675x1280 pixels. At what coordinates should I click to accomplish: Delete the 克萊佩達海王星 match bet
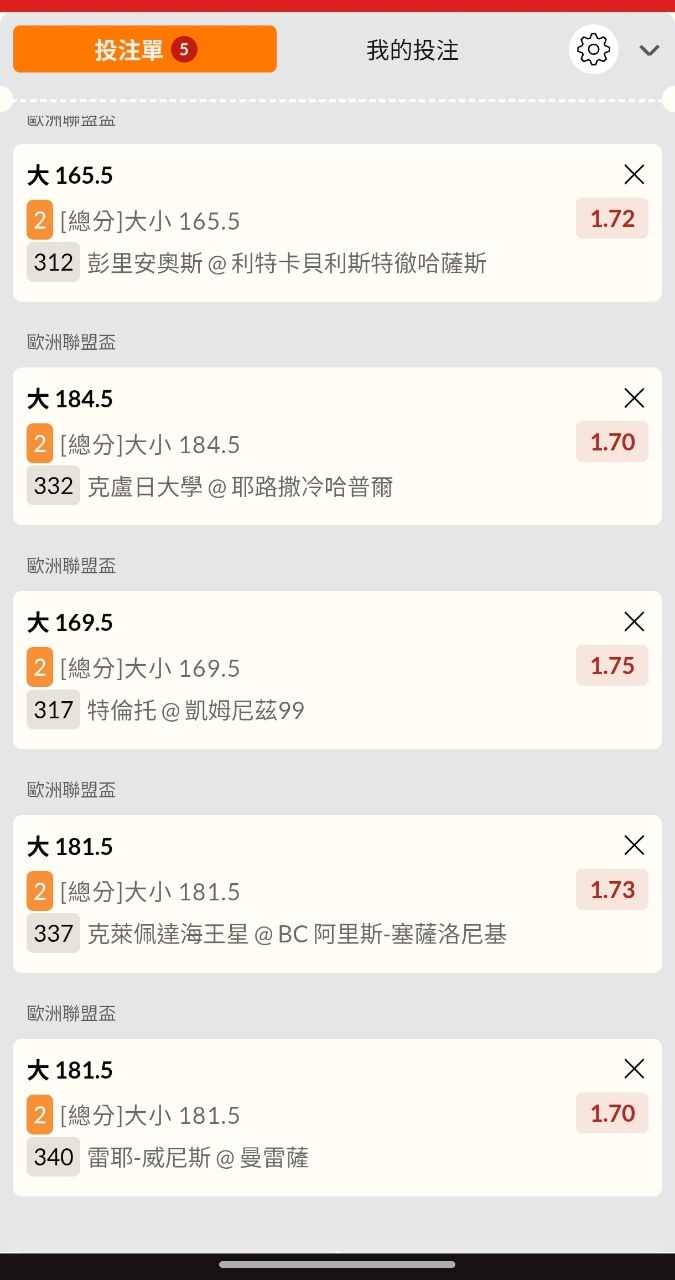tap(634, 846)
